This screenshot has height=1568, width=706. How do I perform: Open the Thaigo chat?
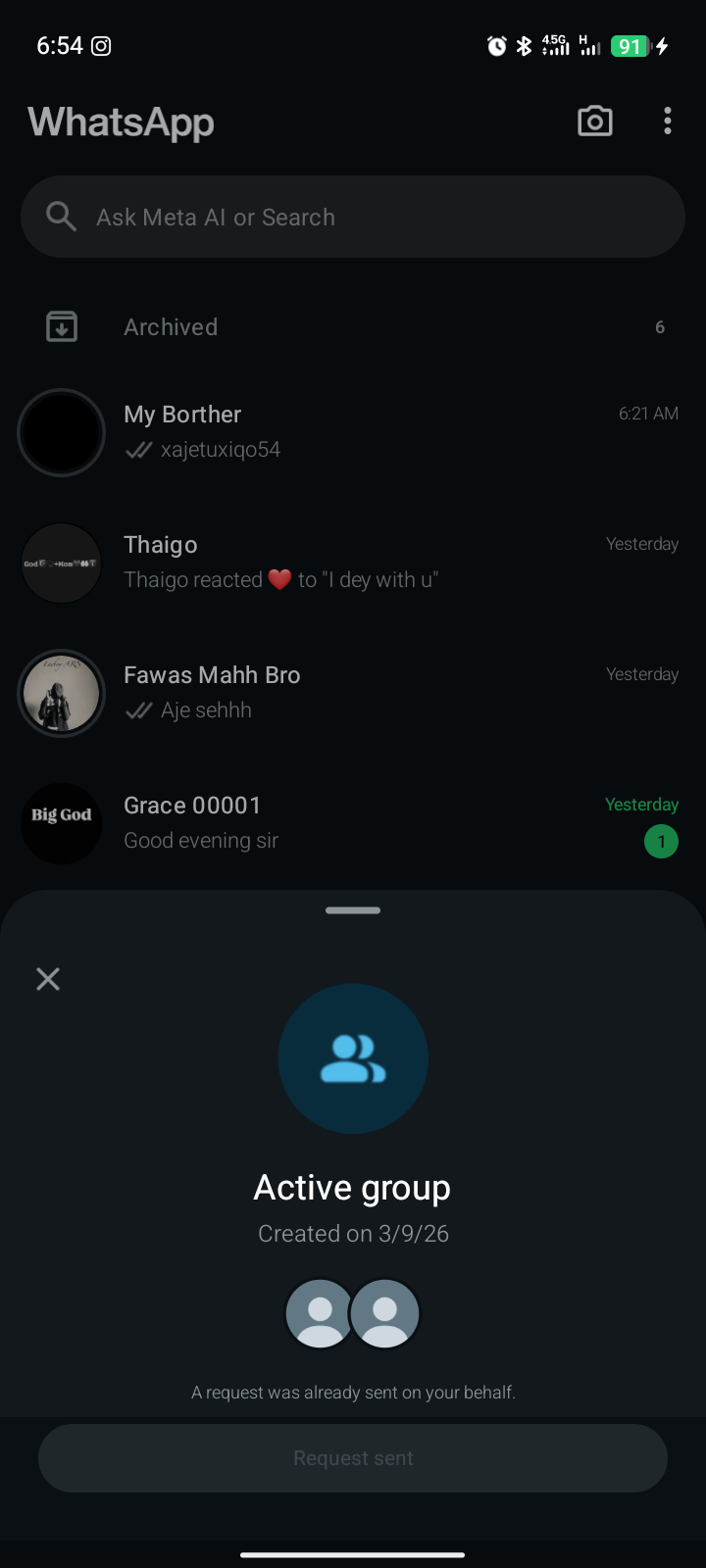coord(392,563)
